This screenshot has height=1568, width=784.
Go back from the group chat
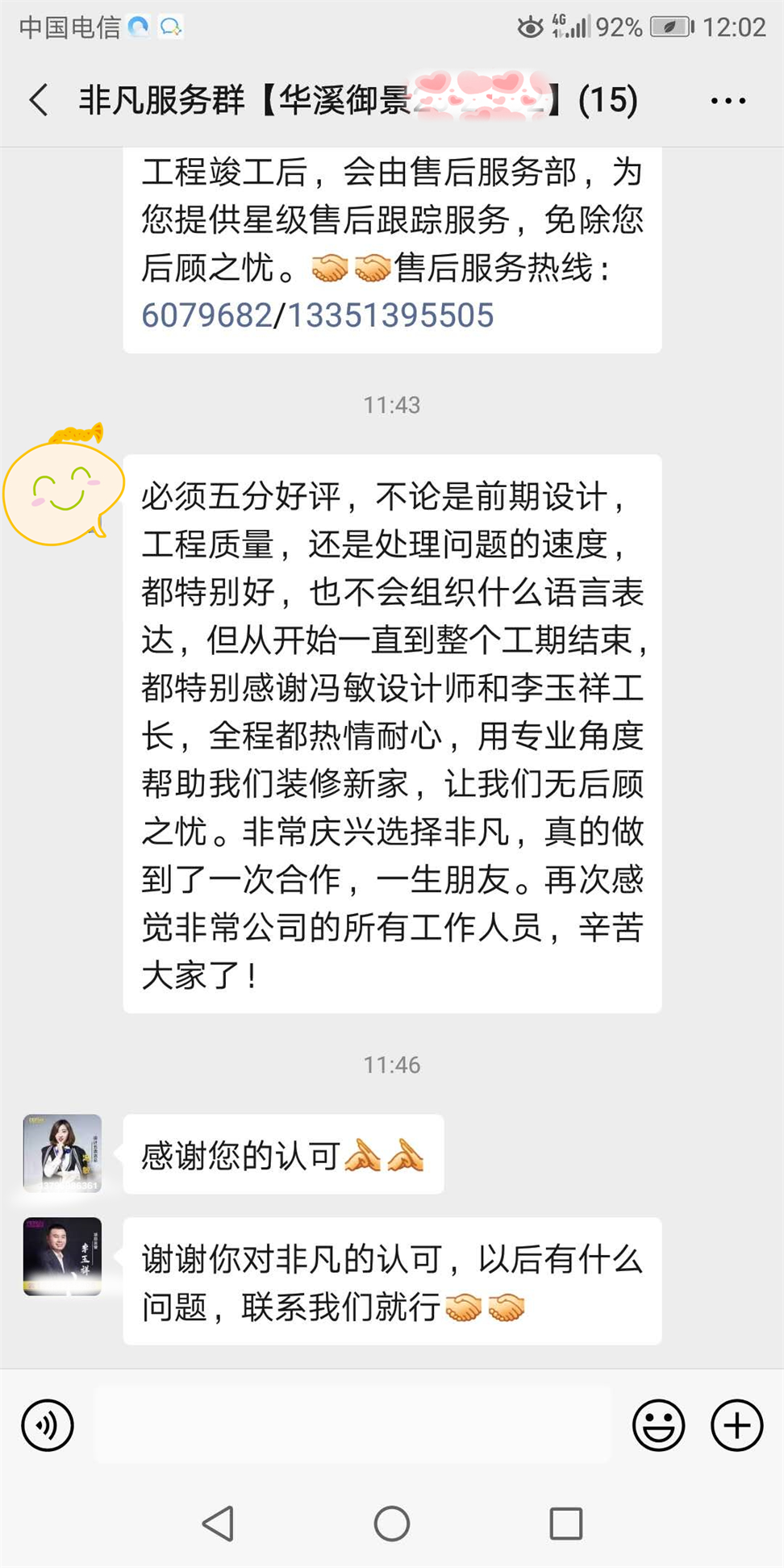(x=39, y=101)
